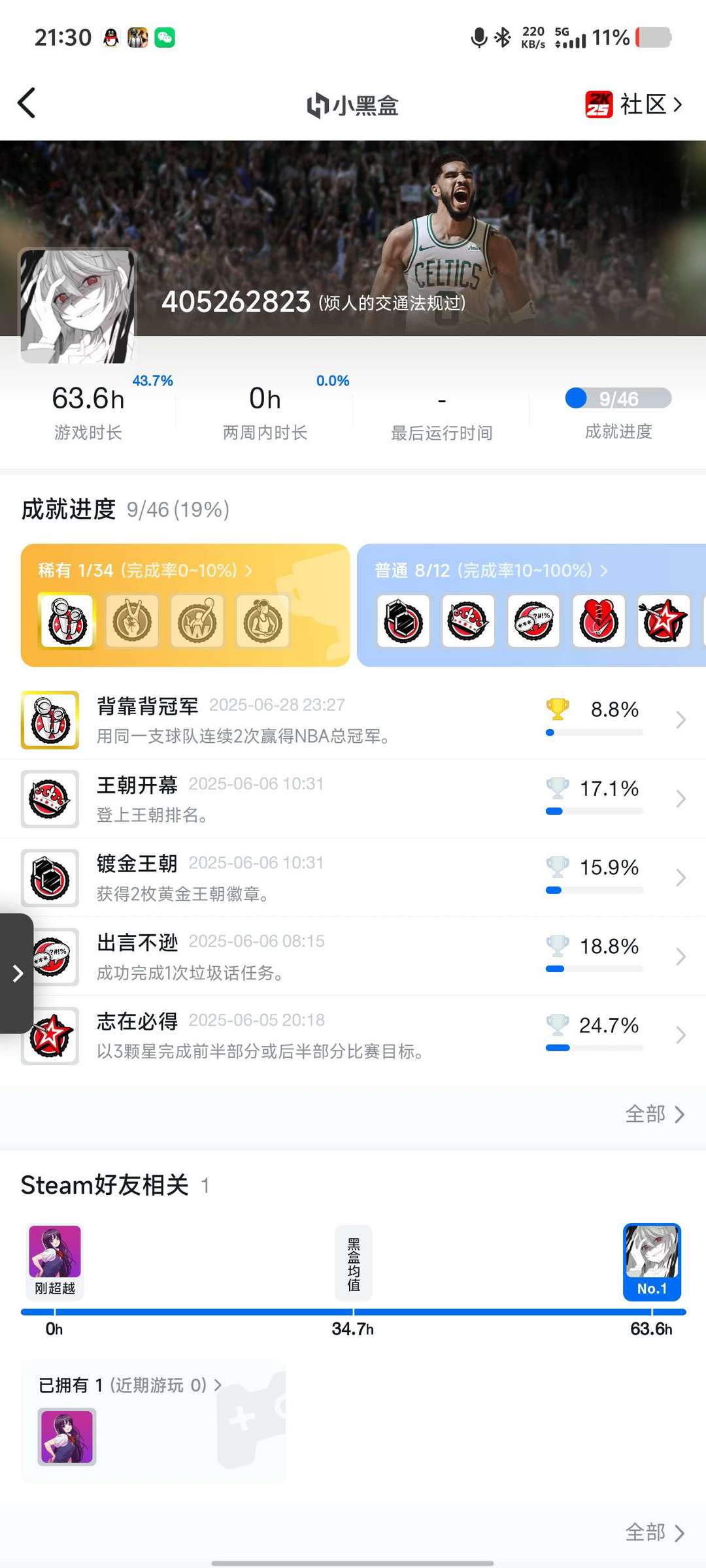This screenshot has height=1568, width=706.
Task: Select the 志在必得 star achievement icon
Action: [x=49, y=1036]
